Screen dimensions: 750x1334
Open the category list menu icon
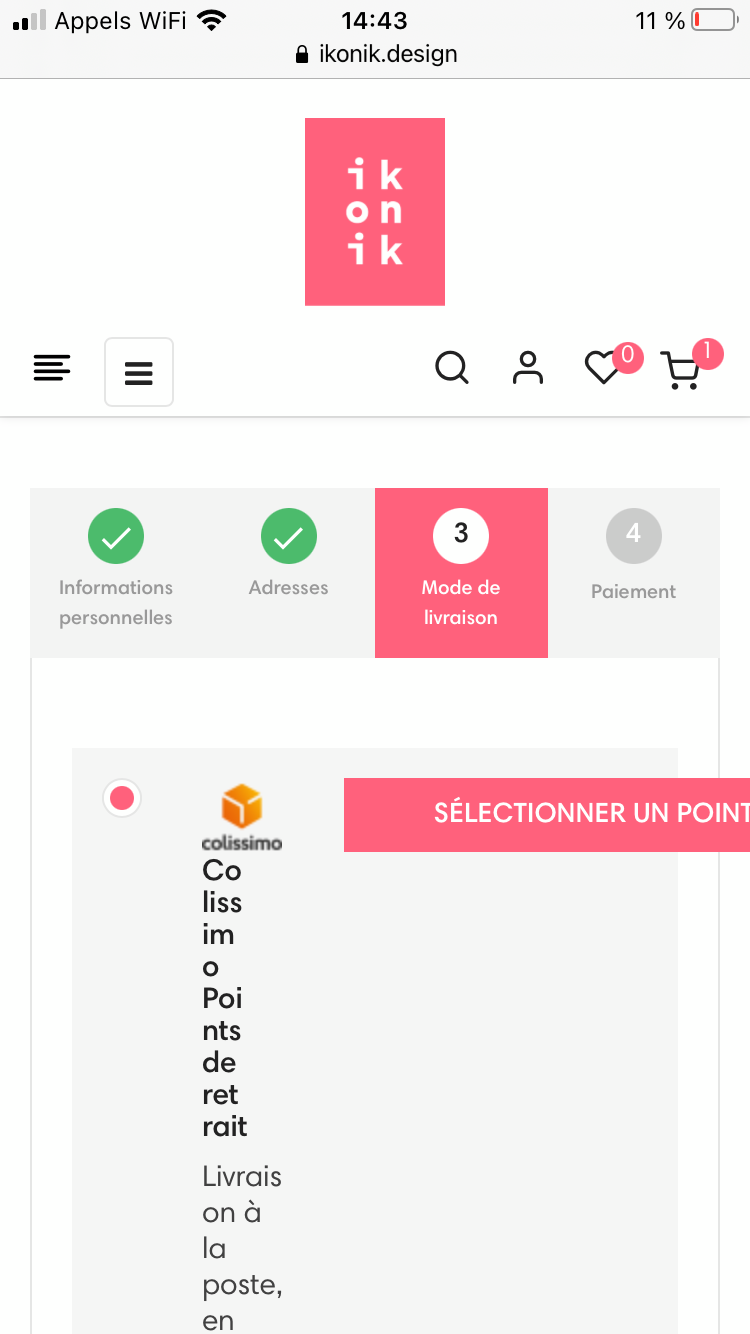coord(52,368)
